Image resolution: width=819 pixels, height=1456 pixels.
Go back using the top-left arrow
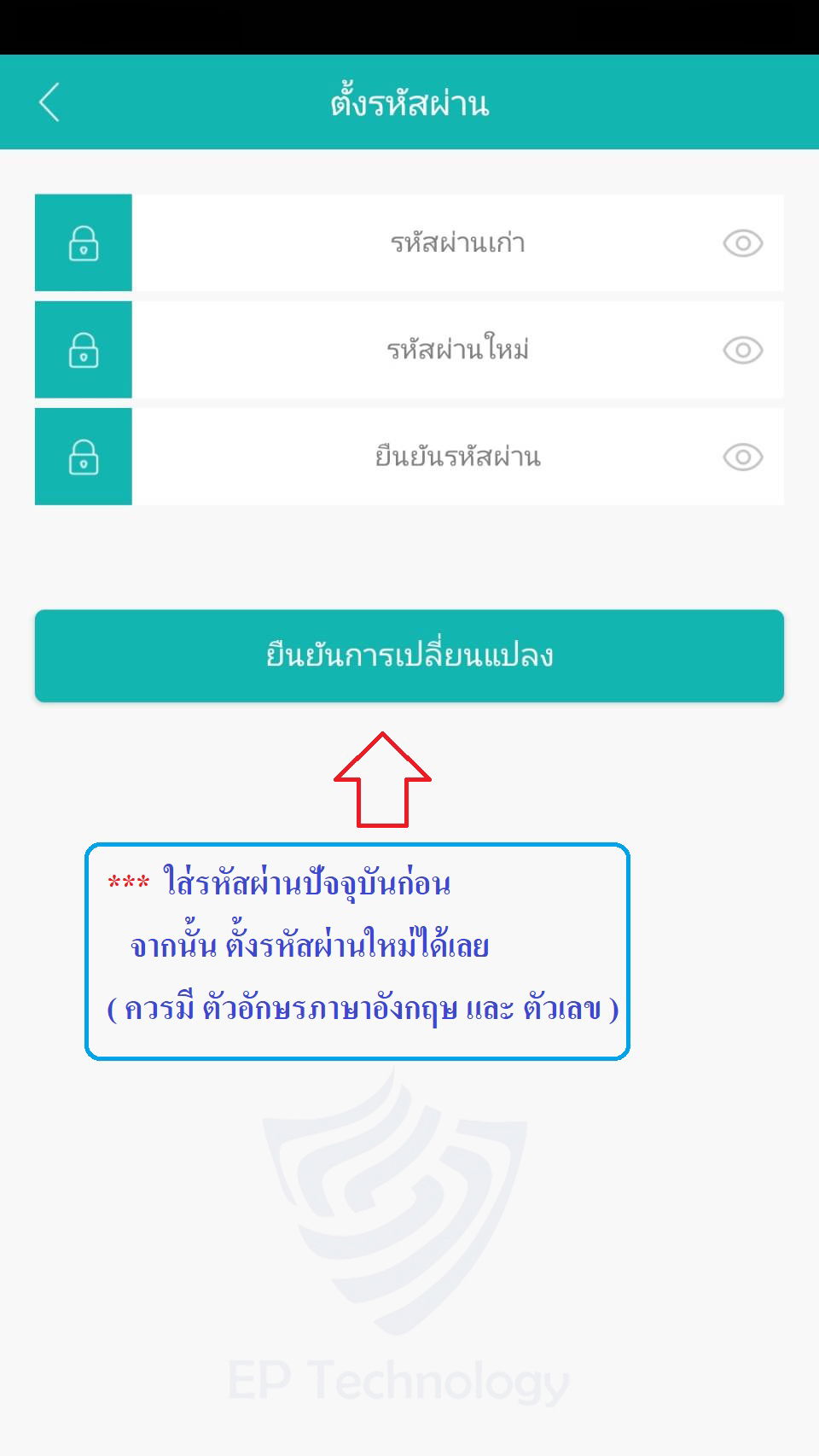49,102
